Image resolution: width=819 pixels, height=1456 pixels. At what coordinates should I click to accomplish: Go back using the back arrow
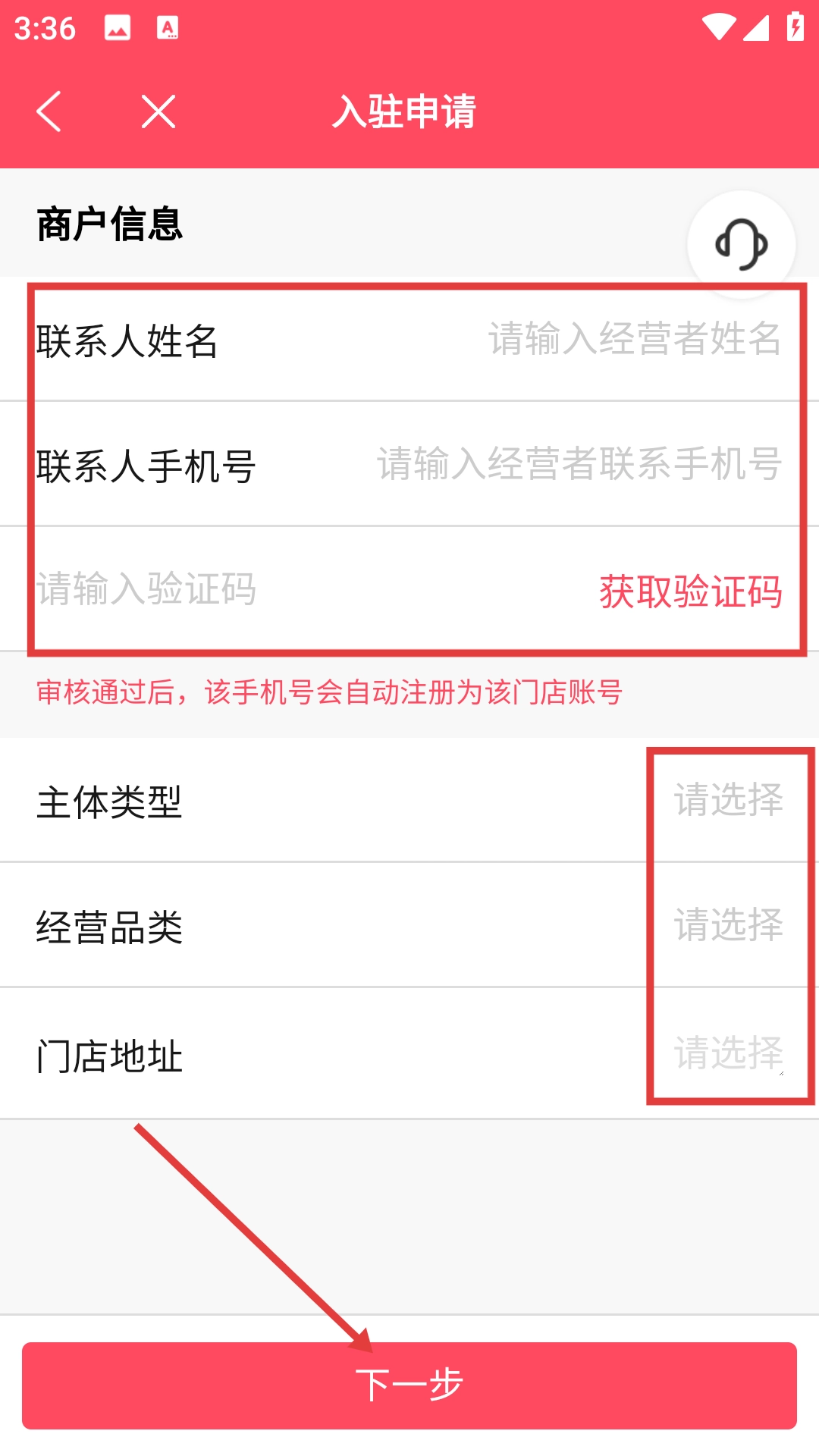tap(49, 111)
